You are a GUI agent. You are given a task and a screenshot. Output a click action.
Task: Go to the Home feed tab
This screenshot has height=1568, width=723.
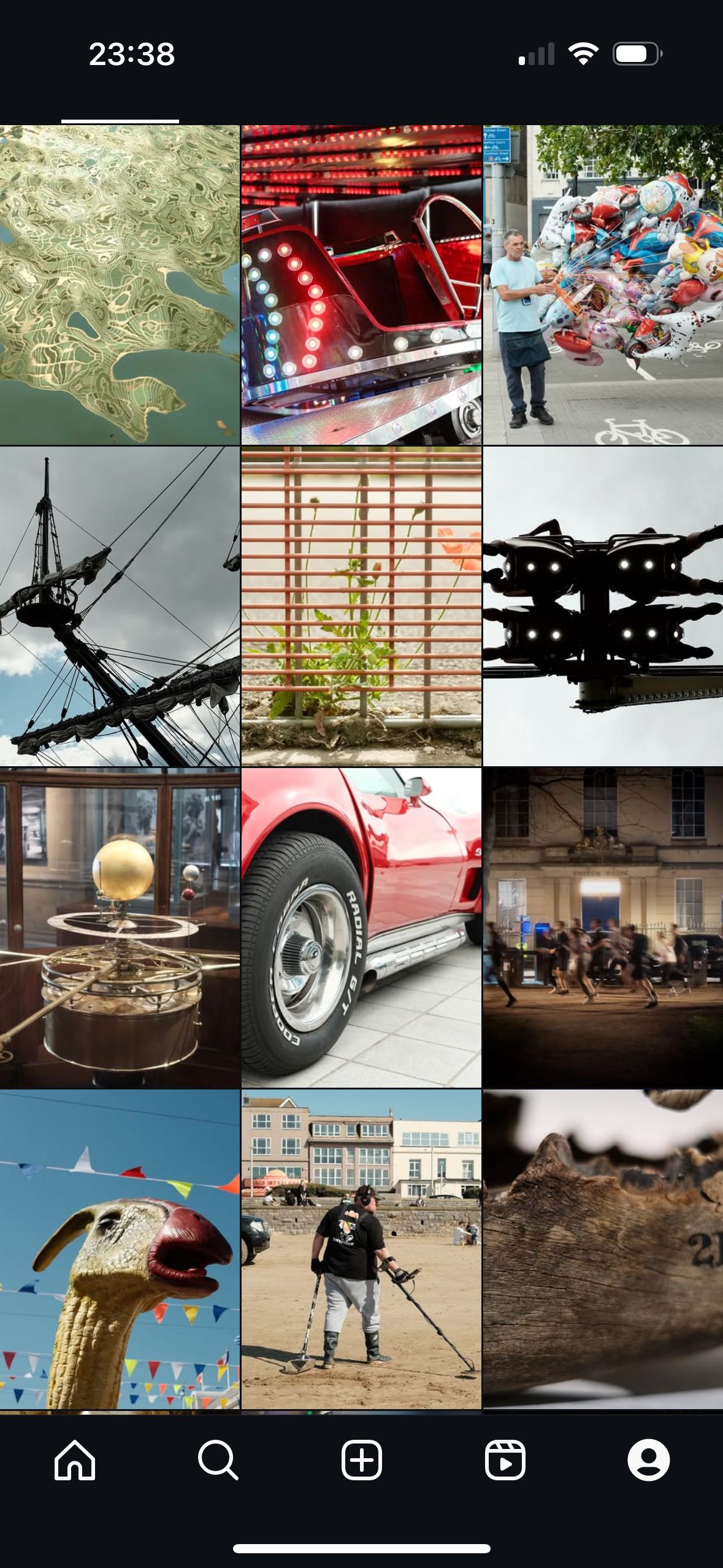pos(75,1460)
